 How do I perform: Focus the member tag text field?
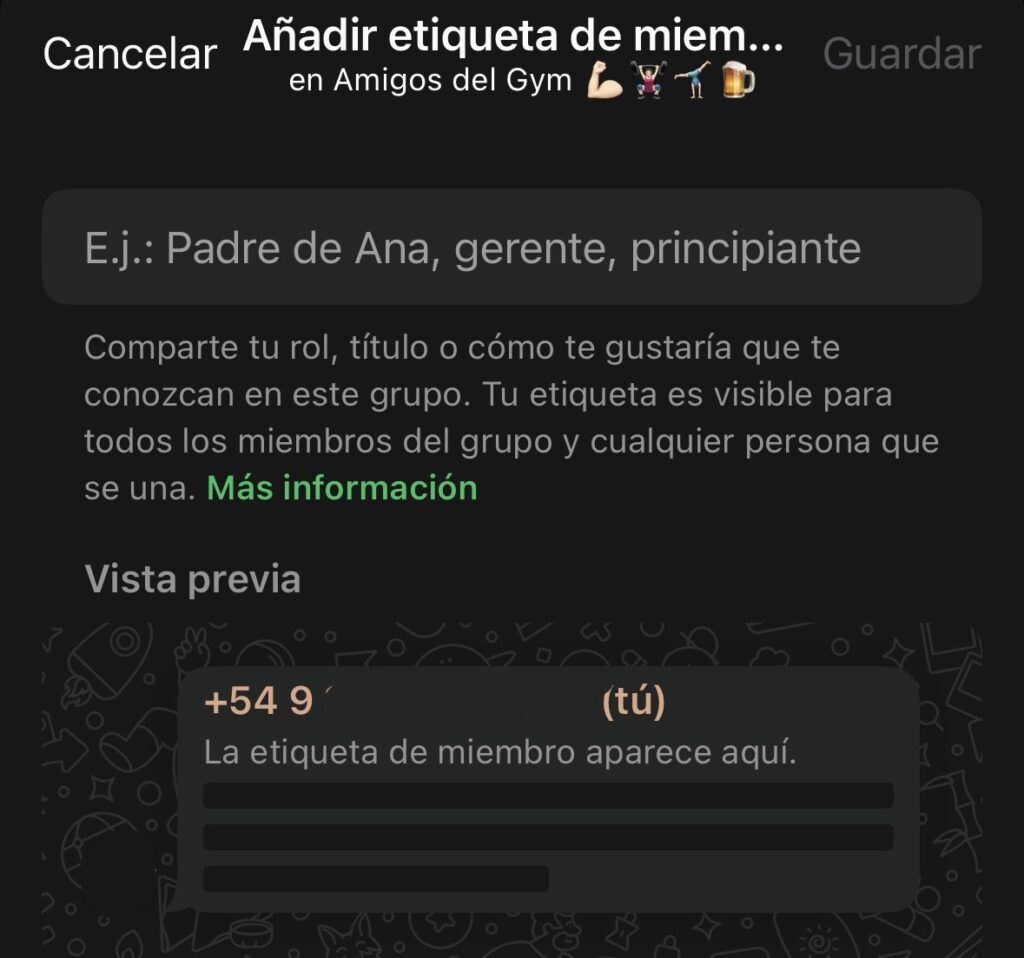511,247
